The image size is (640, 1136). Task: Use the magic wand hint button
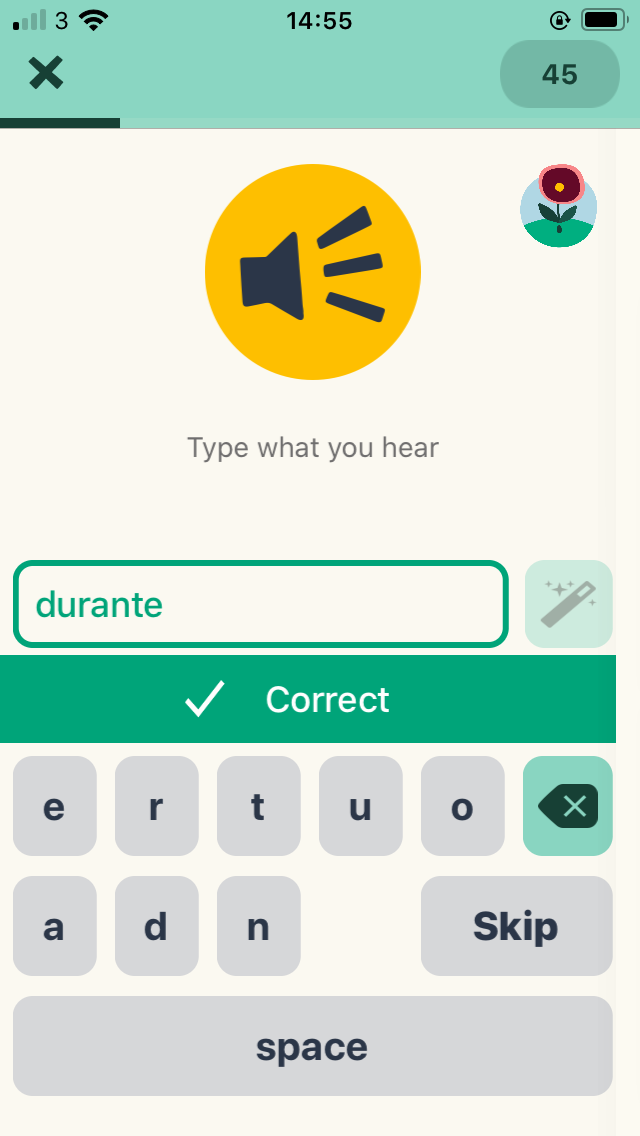pos(568,604)
